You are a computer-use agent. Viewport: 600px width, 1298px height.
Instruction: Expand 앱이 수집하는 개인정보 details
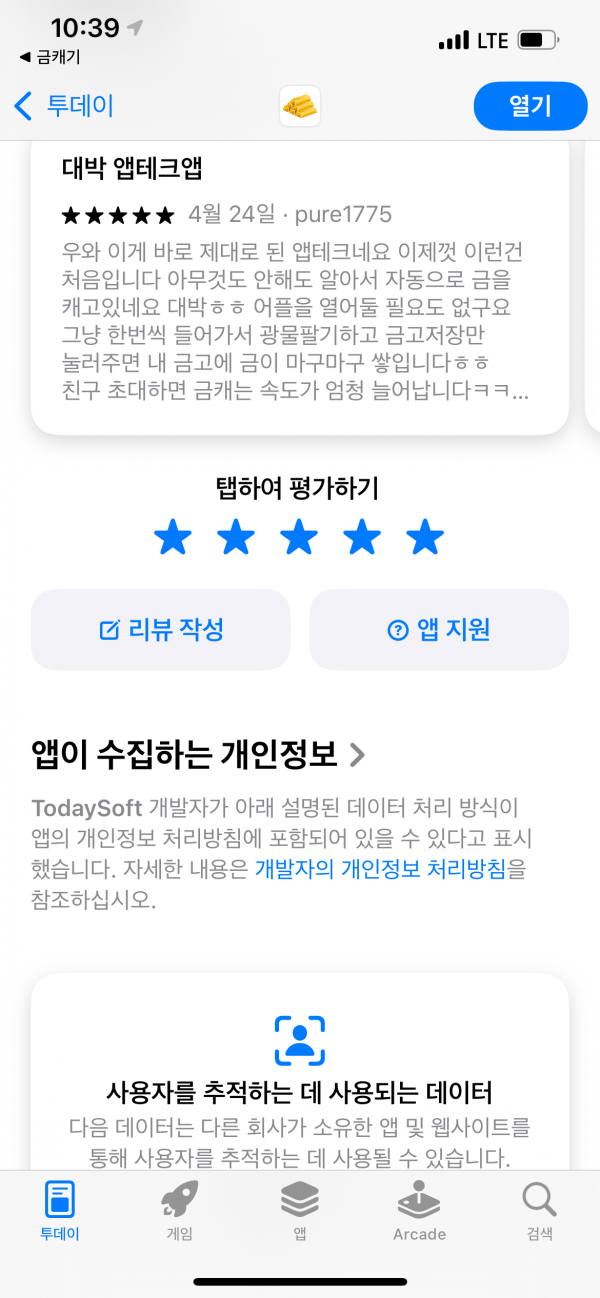pos(198,754)
